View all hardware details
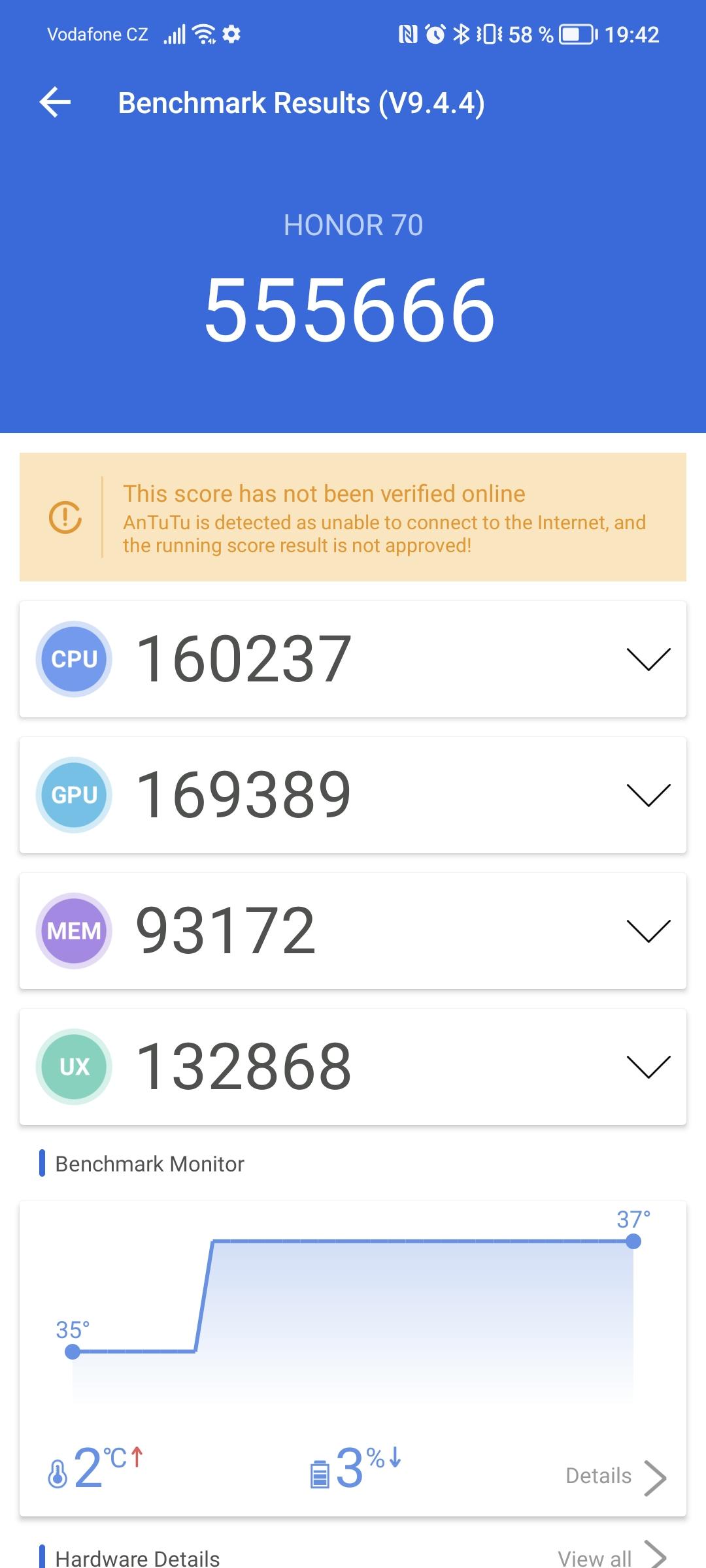Viewport: 706px width, 1568px height. pos(612,1557)
